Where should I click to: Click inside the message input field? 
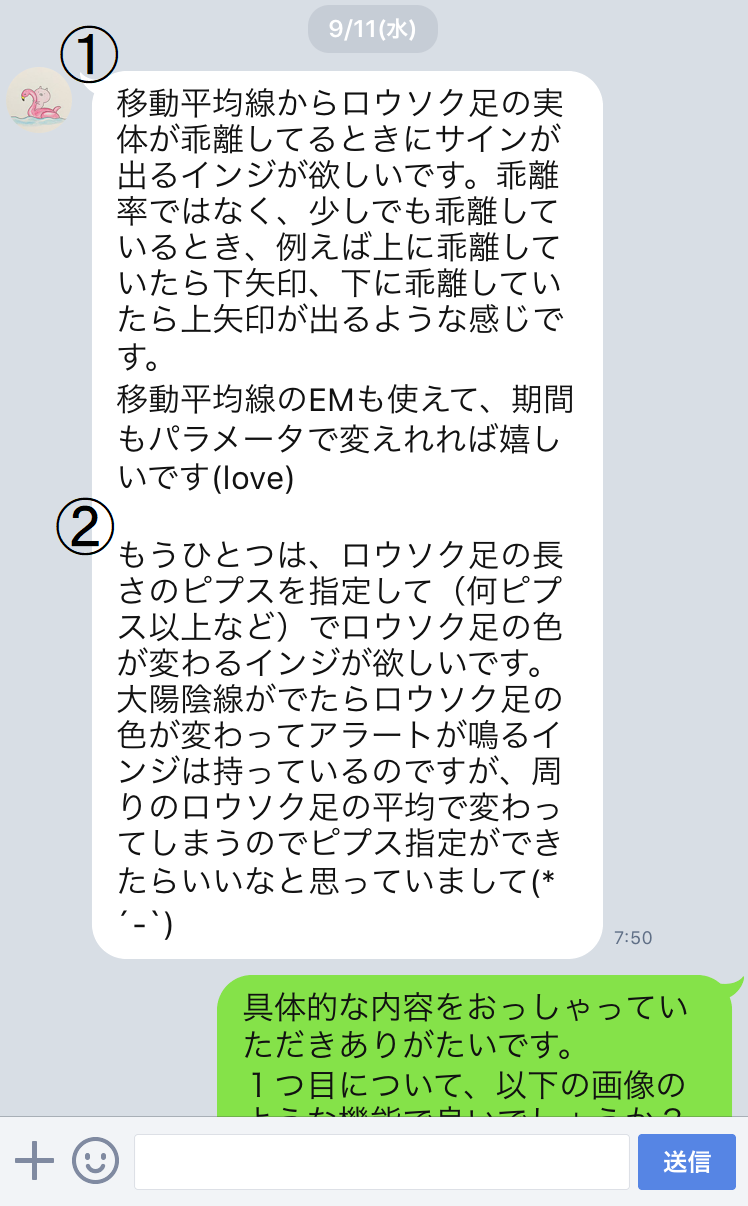[x=380, y=1161]
